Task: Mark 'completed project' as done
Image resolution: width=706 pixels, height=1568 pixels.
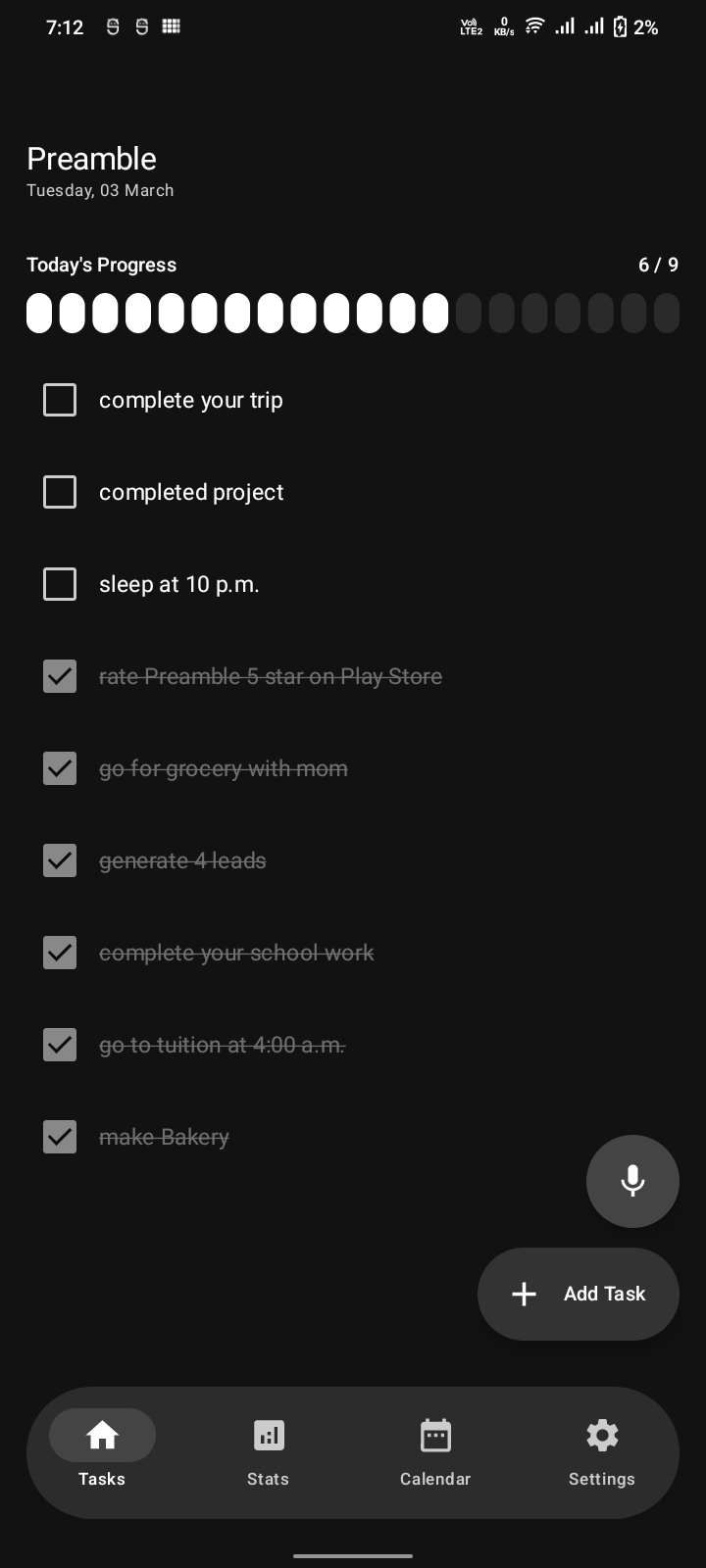Action: click(x=60, y=492)
